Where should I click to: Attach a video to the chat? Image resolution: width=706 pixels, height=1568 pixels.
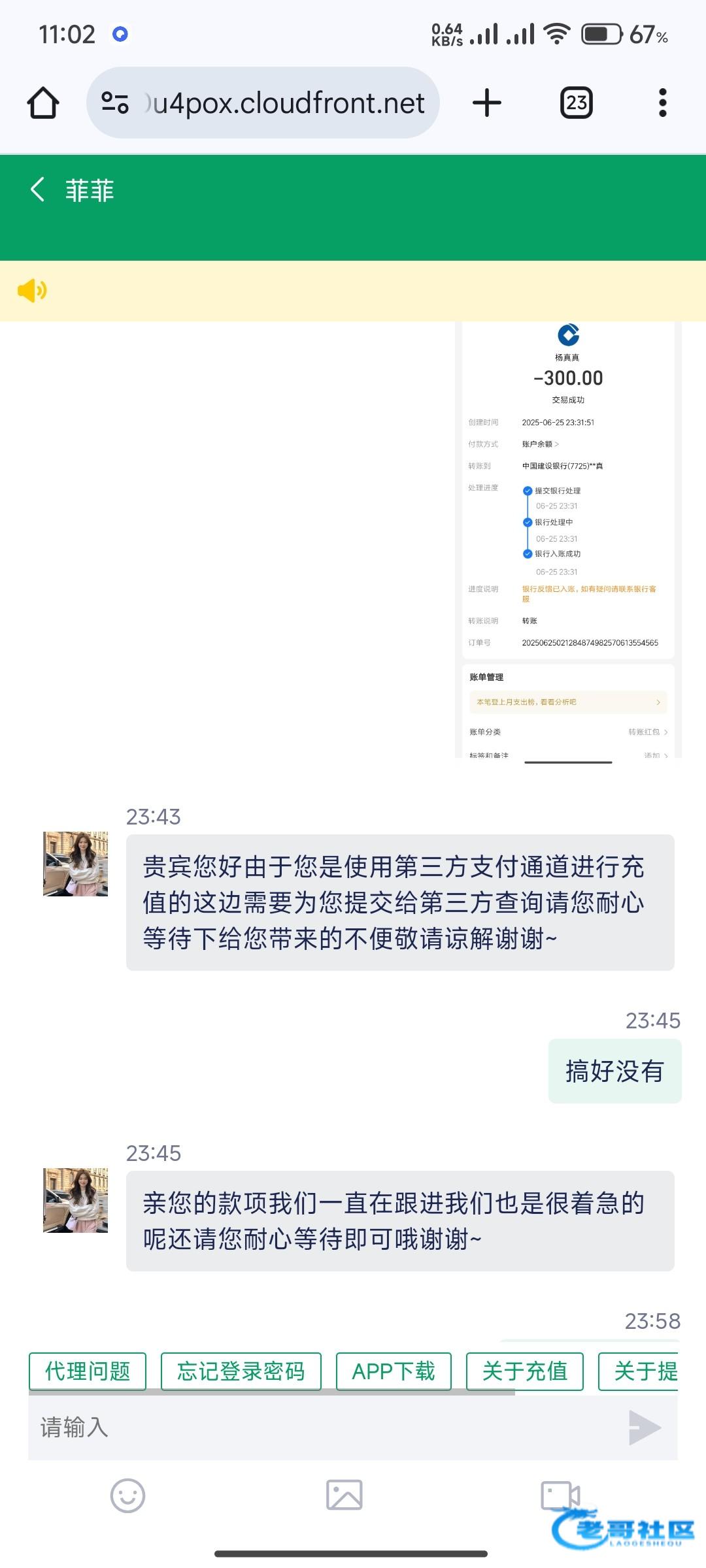click(x=560, y=1495)
